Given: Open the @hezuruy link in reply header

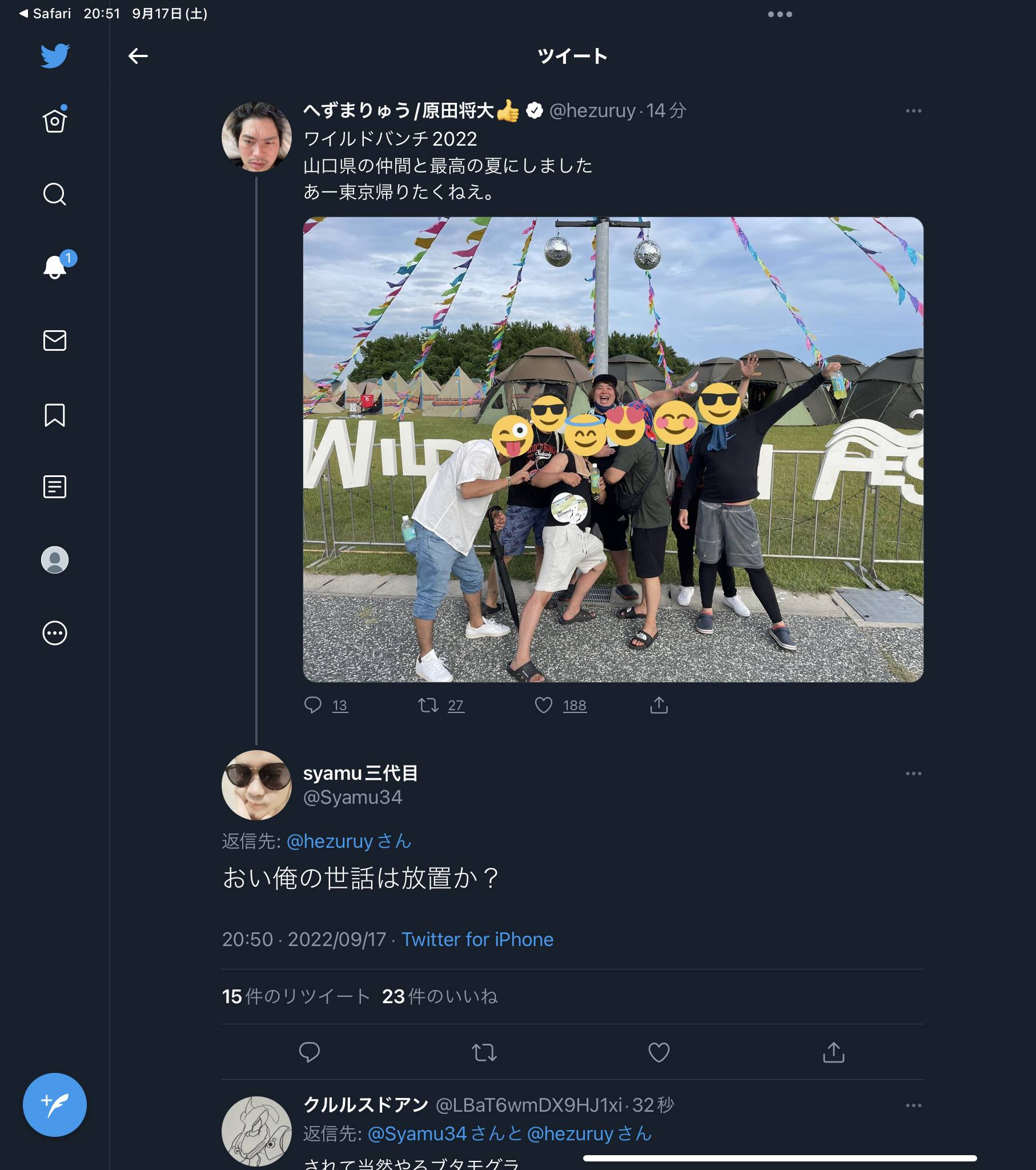Looking at the screenshot, I should pos(348,841).
